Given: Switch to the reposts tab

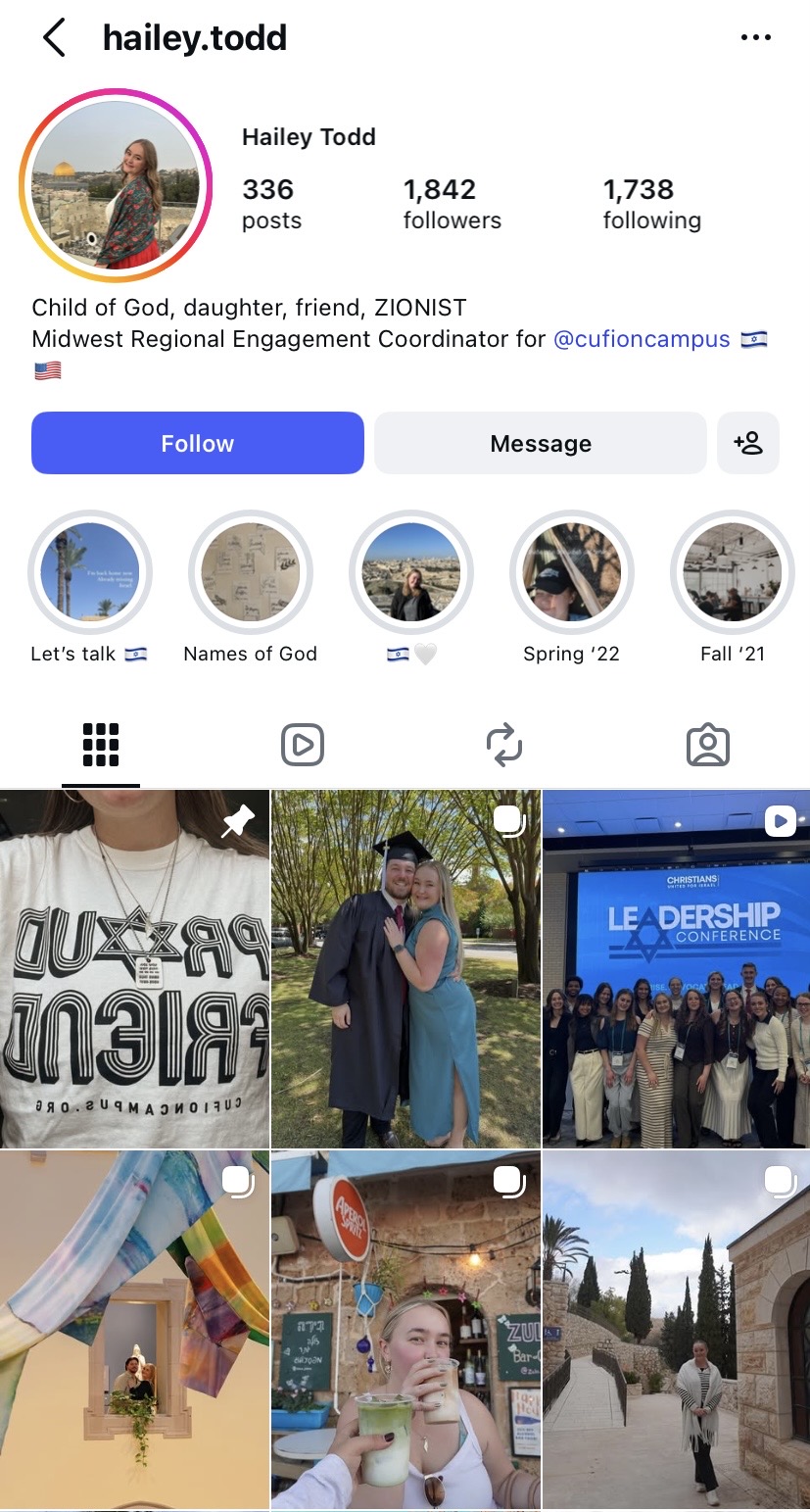Looking at the screenshot, I should (x=504, y=746).
